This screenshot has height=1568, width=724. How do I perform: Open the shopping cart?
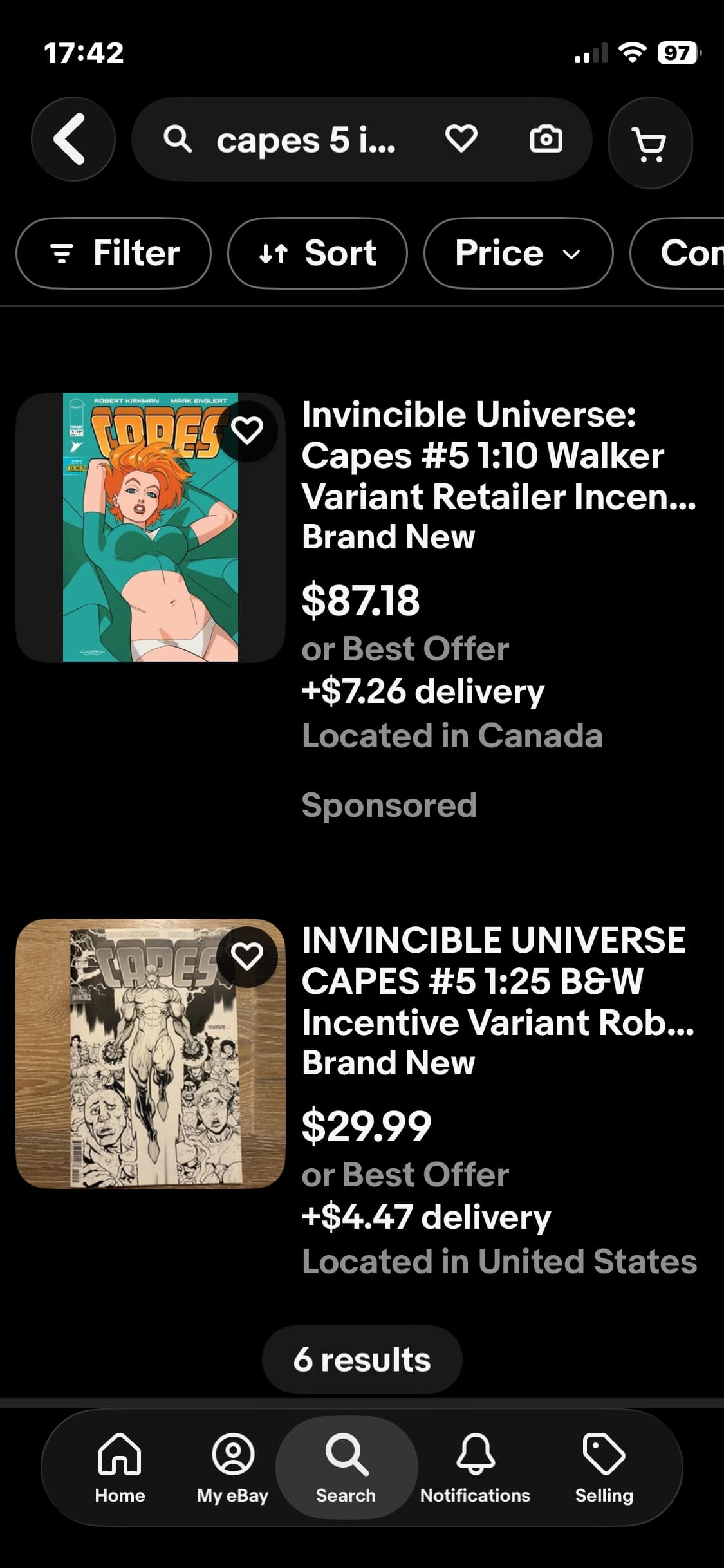click(x=650, y=143)
